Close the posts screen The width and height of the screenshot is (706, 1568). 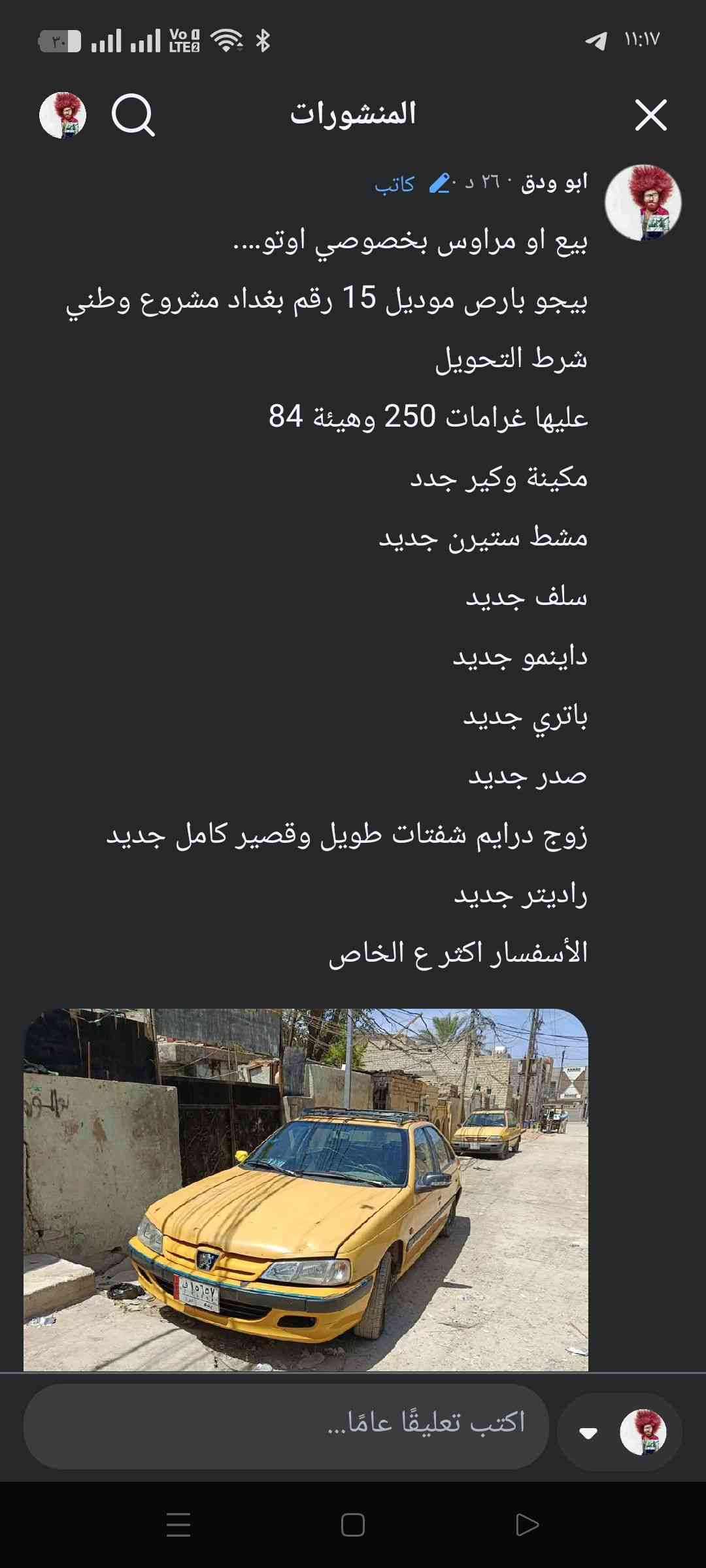[651, 116]
